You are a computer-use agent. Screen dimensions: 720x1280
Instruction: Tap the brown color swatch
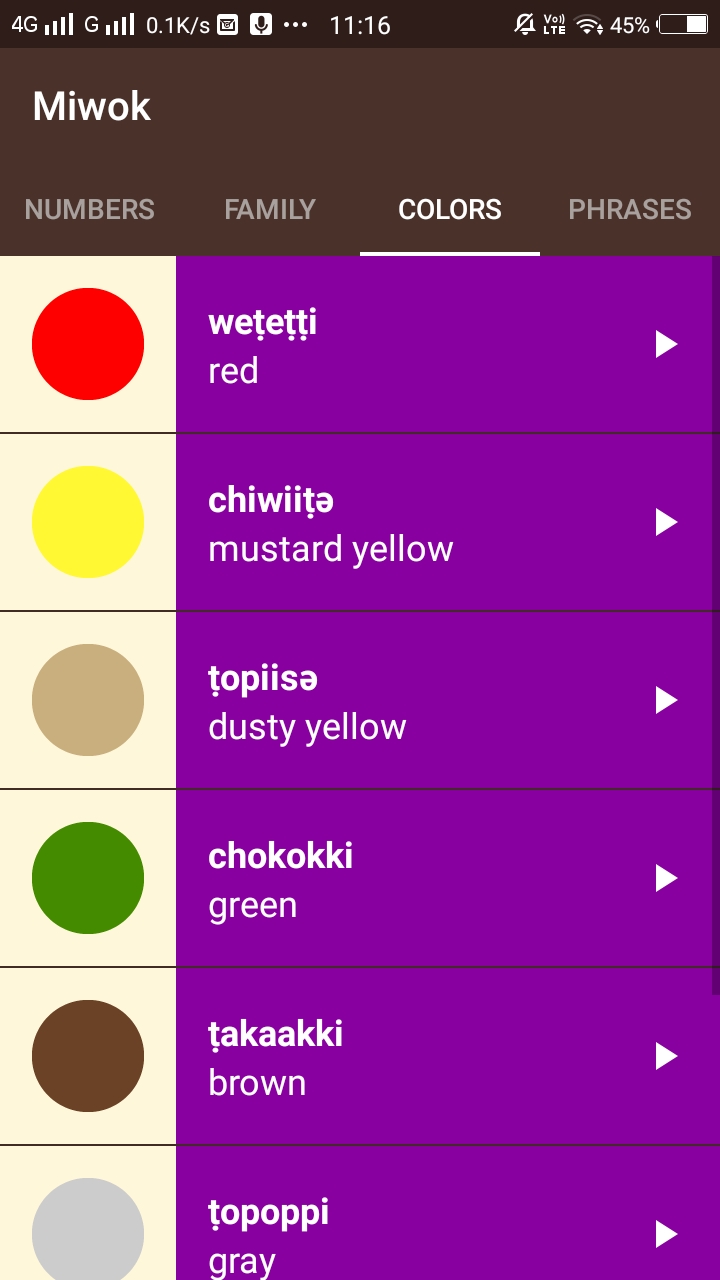pyautogui.click(x=88, y=1055)
